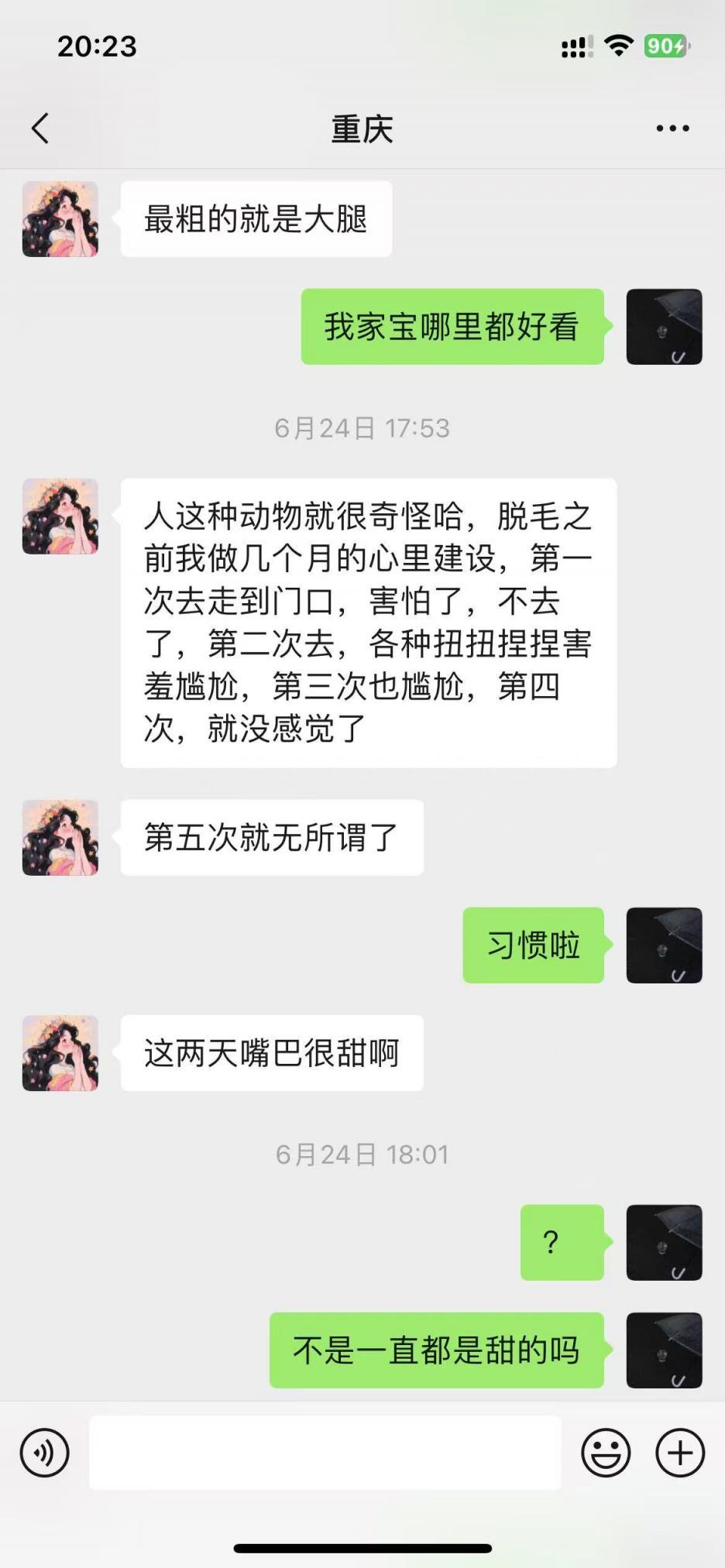
Task: Open contact avatar beside 第五次就无所谓了
Action: [x=60, y=838]
